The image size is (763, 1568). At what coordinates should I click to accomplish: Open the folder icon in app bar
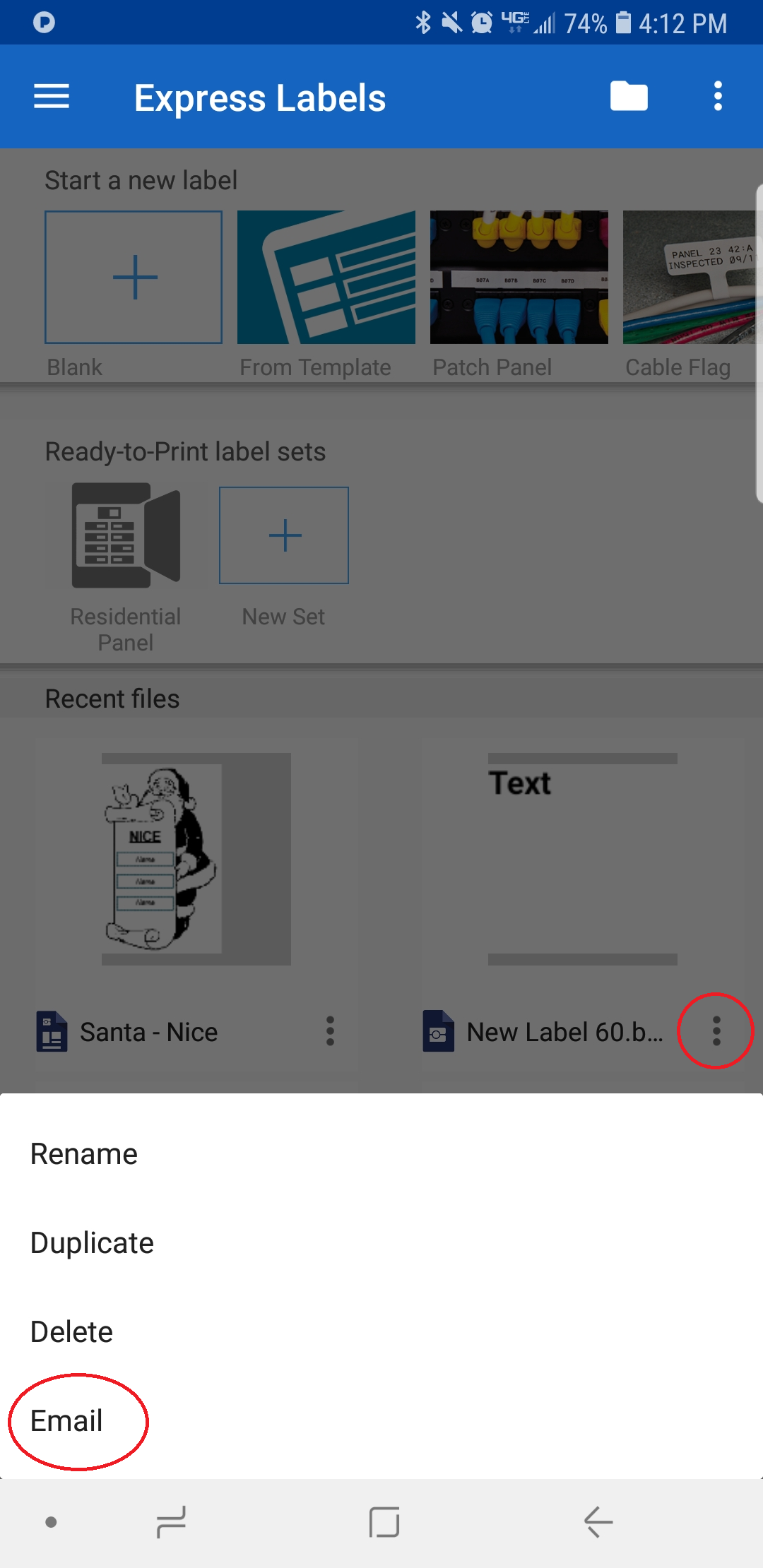(629, 97)
